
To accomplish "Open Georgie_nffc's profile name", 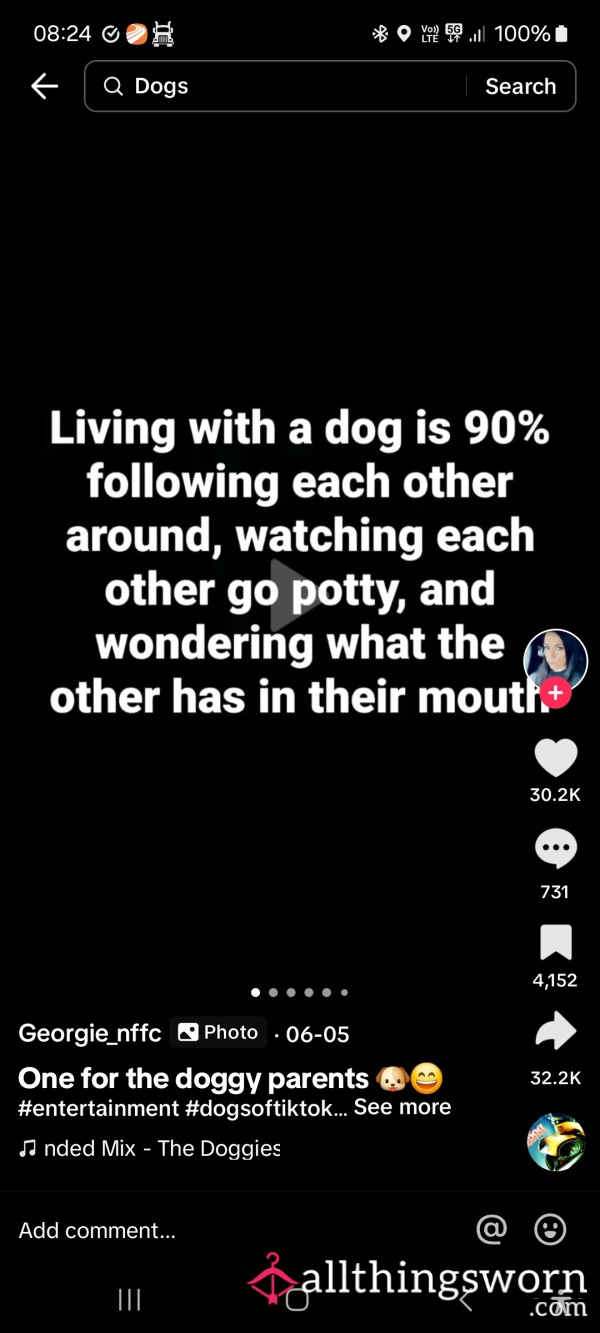I will click(90, 1033).
